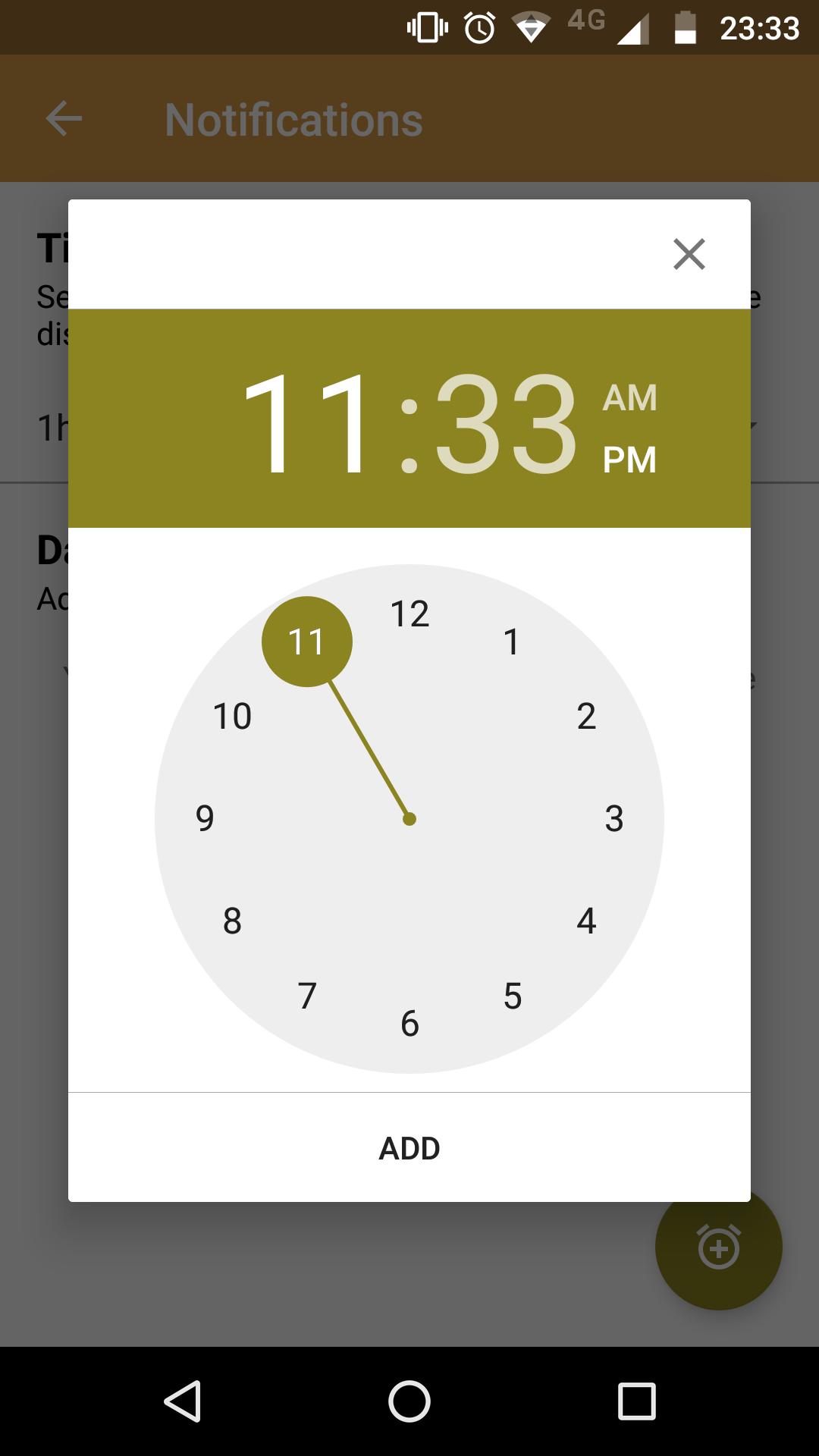Set the clock hour to 6
This screenshot has height=1456, width=819.
pos(409,1024)
